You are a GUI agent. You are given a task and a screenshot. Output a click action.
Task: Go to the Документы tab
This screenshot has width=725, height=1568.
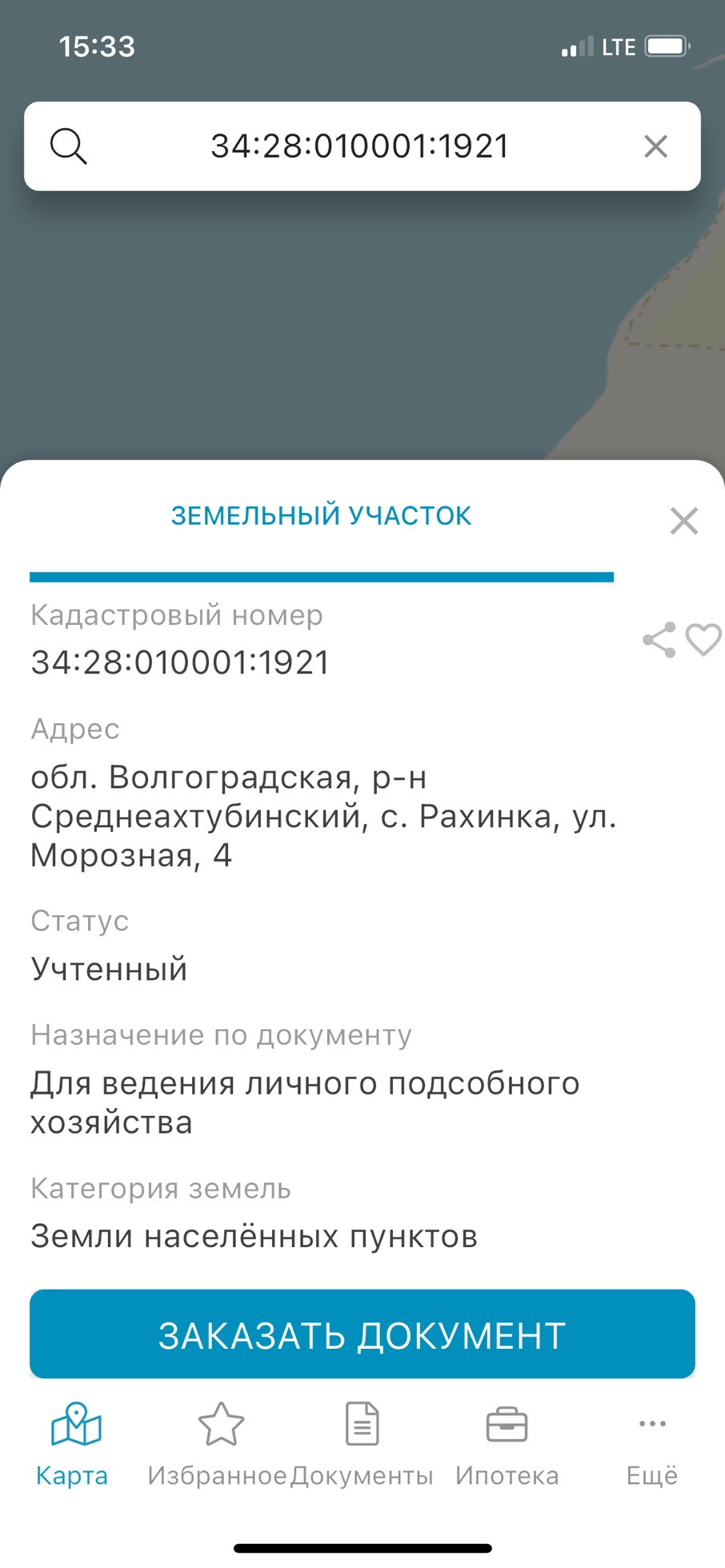pyautogui.click(x=362, y=1445)
